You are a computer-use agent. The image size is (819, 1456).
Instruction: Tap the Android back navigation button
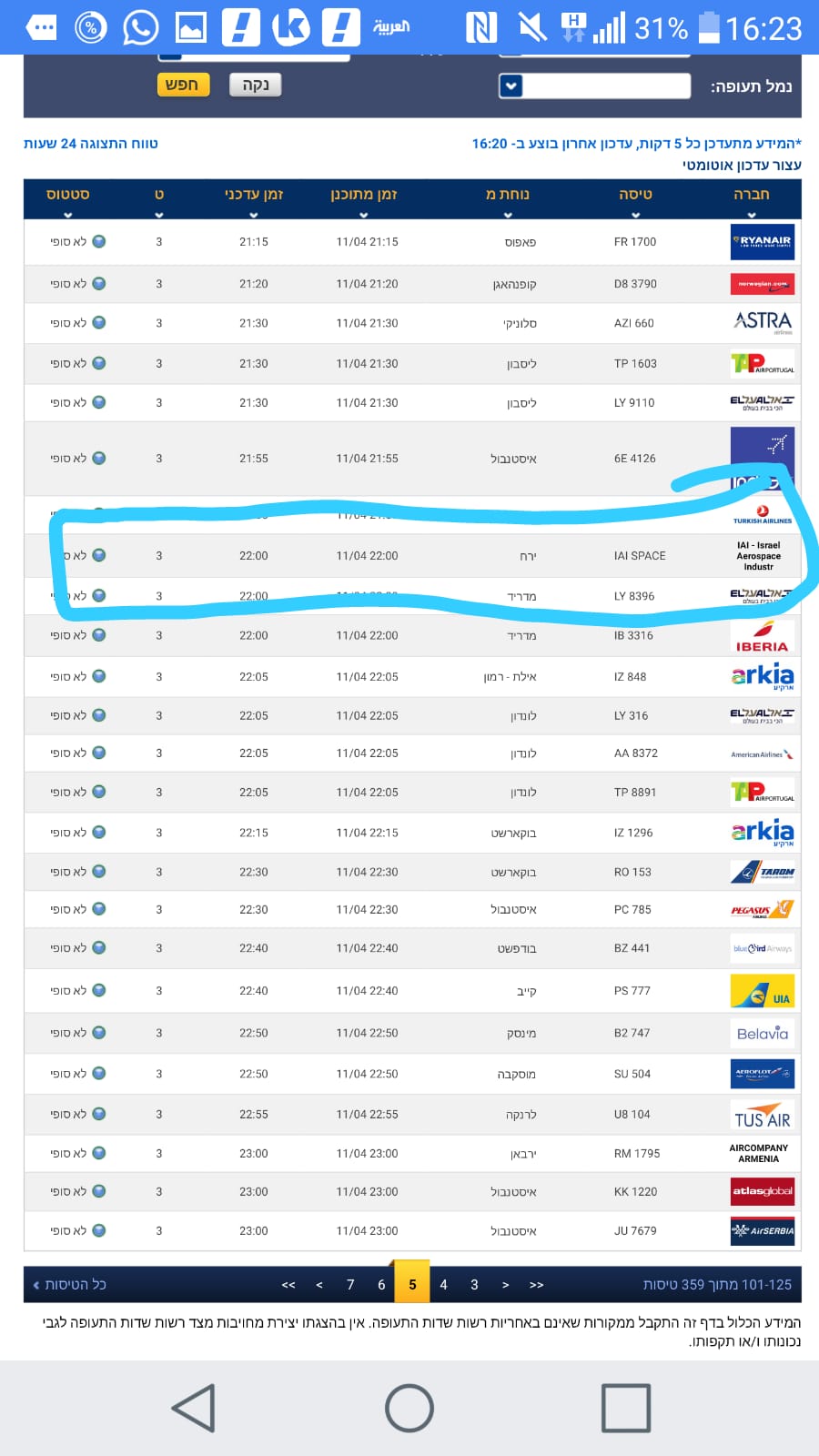(193, 1408)
